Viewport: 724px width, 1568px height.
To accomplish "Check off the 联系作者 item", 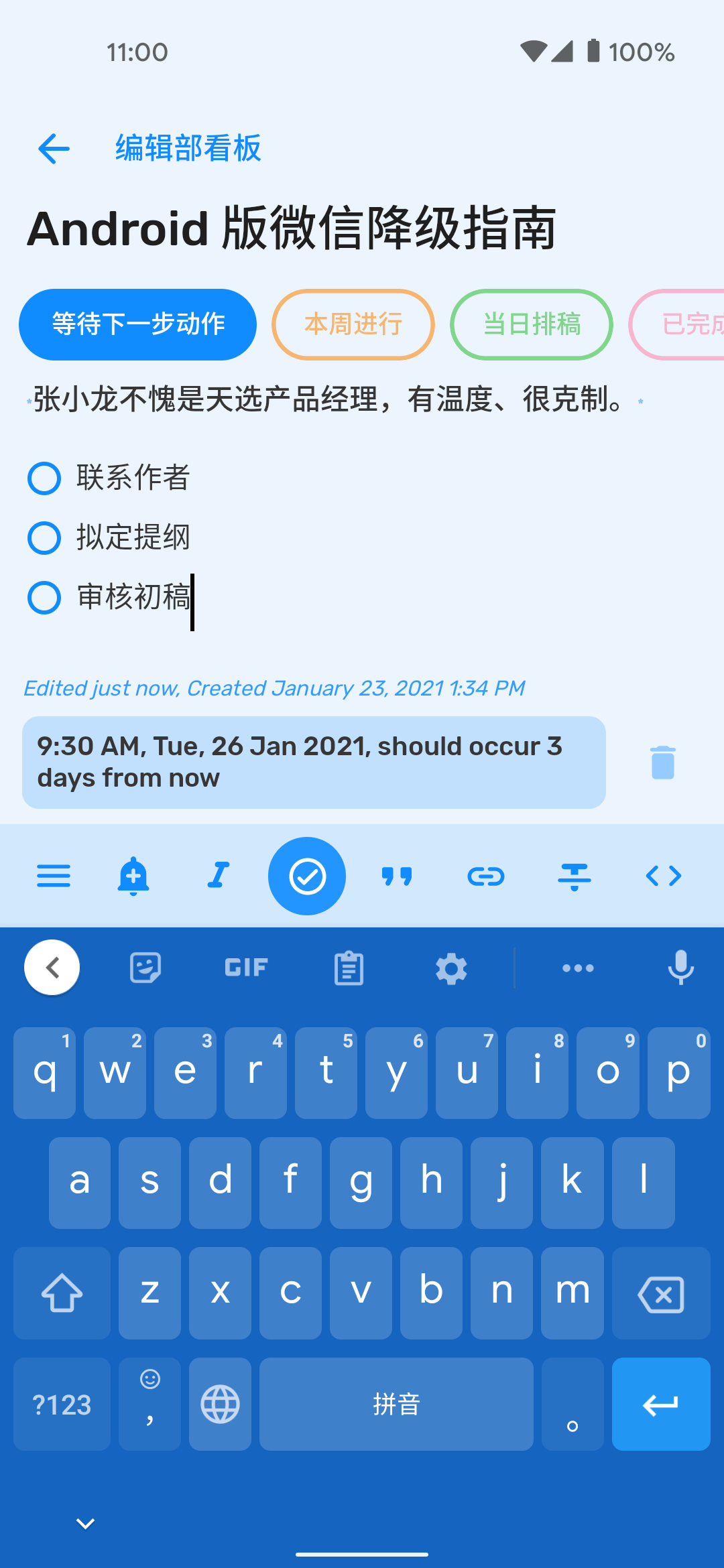I will (x=44, y=478).
